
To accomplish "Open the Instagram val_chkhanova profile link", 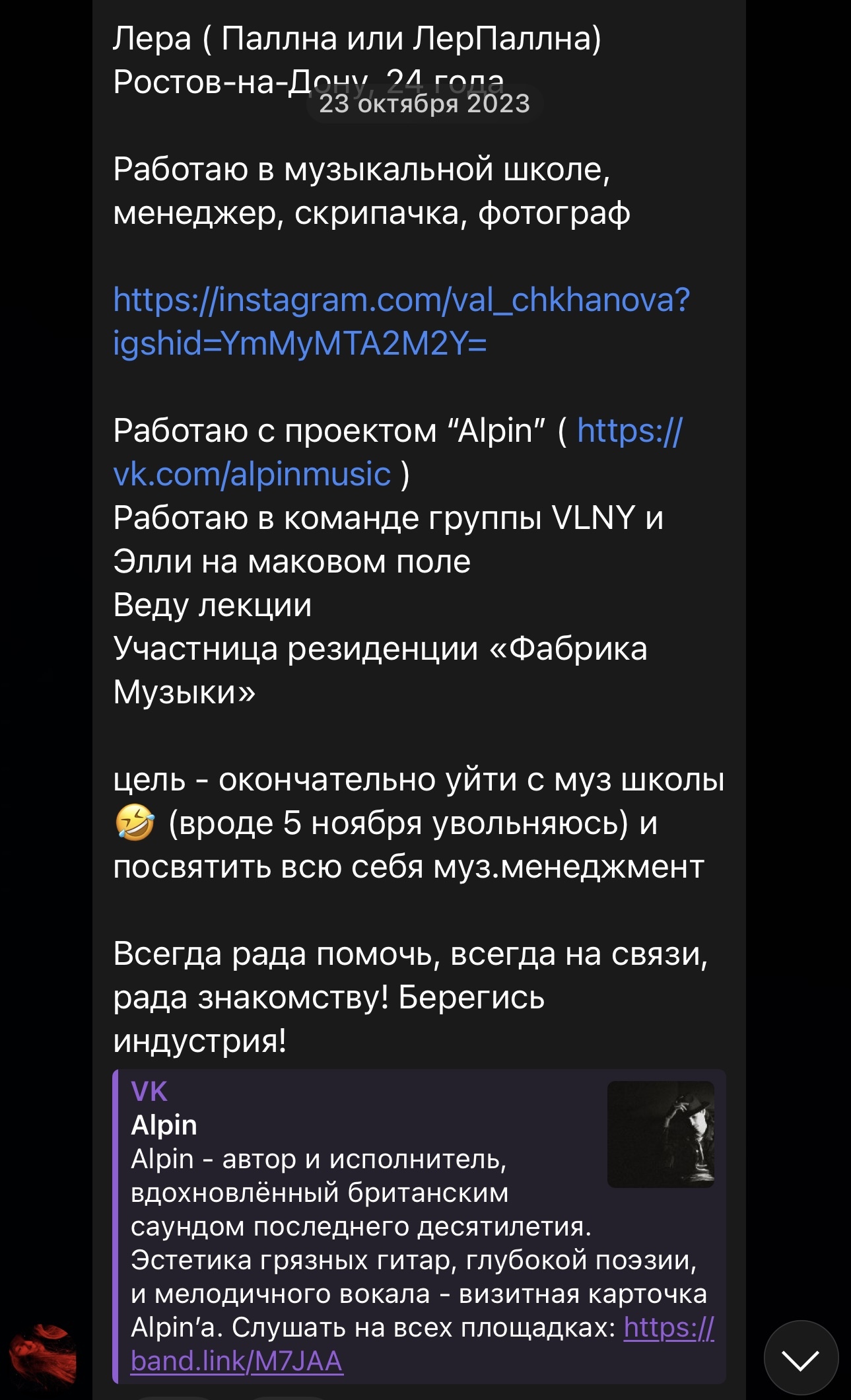I will [401, 300].
